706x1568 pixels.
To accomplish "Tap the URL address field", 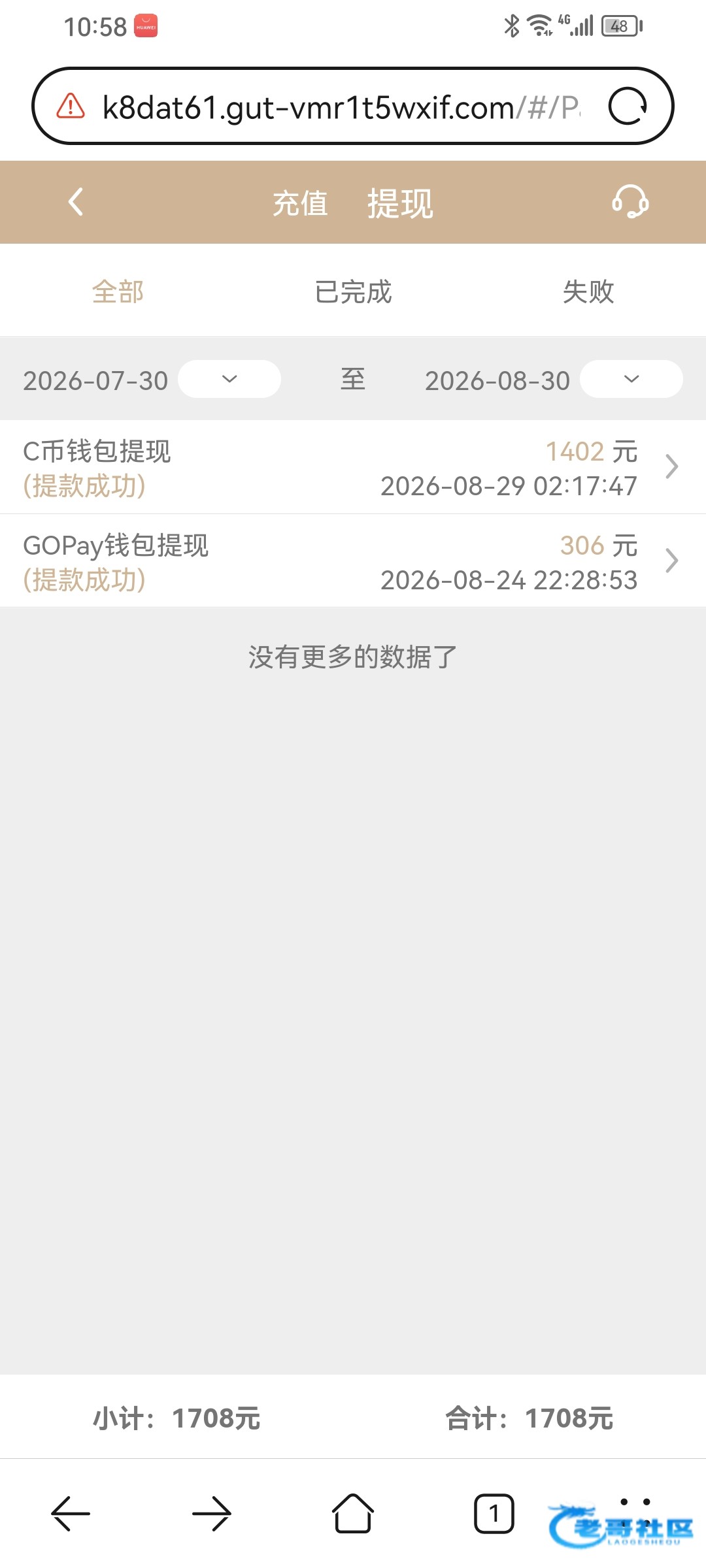I will [341, 107].
